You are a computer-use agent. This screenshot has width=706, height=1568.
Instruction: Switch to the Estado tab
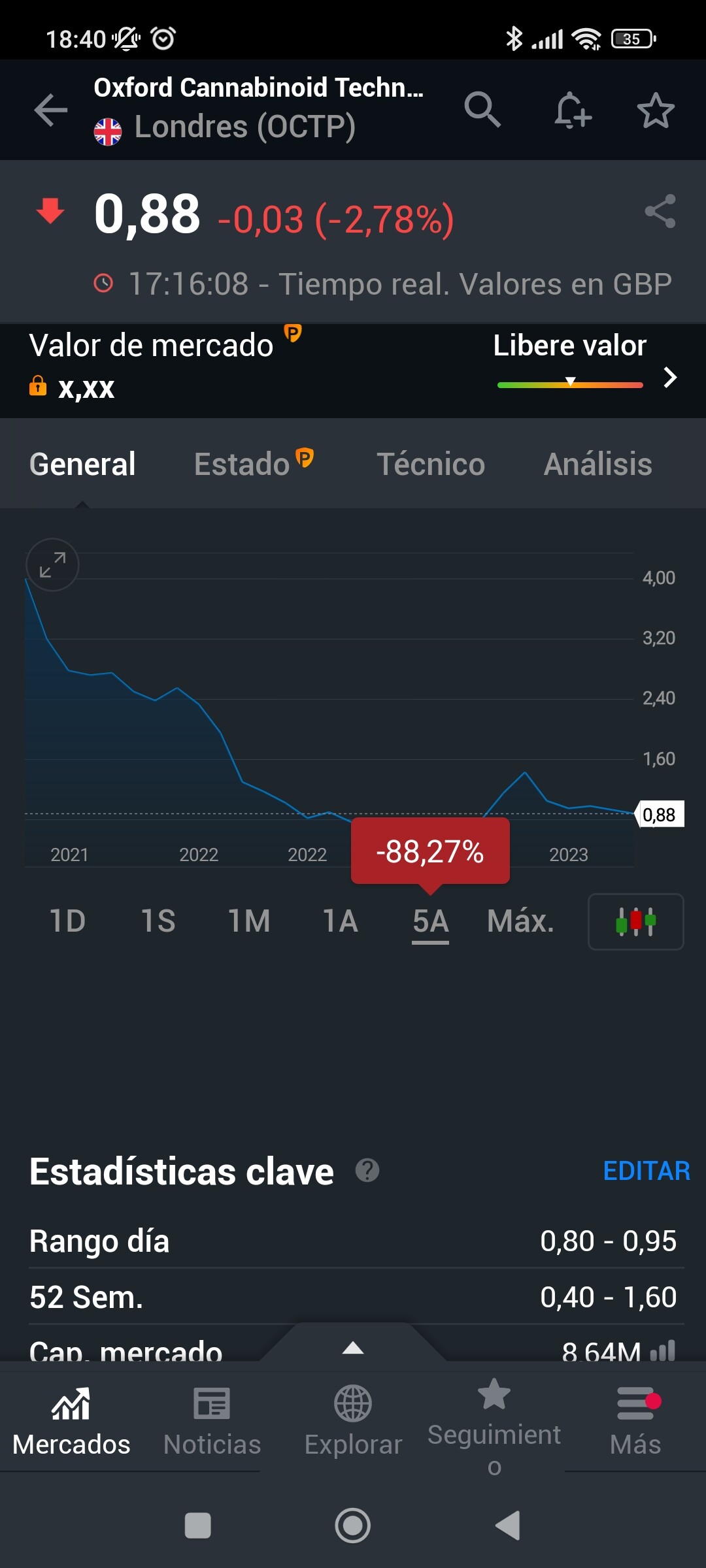252,464
